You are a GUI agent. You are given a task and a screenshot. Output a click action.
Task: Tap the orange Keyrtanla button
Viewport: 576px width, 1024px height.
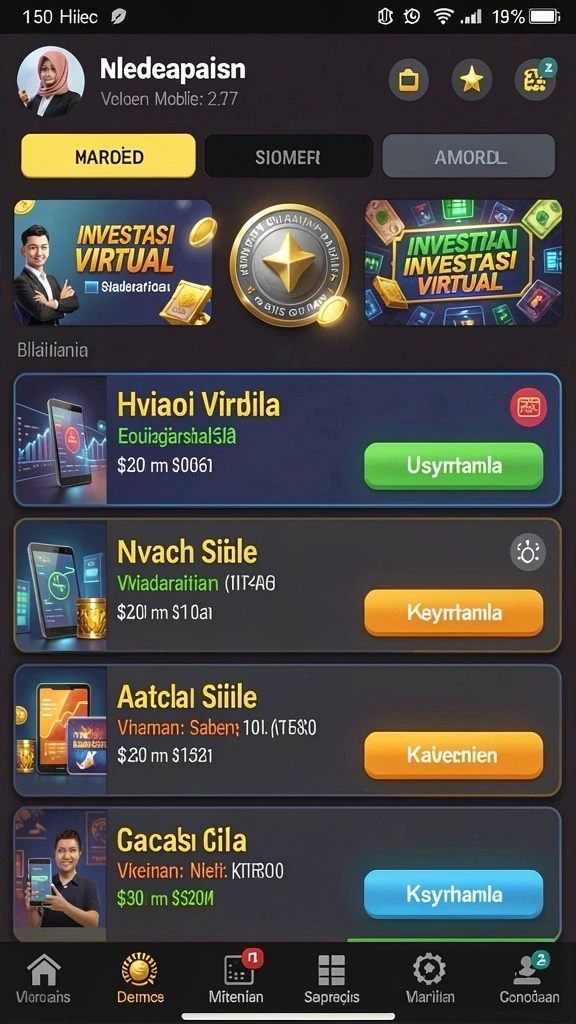pyautogui.click(x=453, y=613)
